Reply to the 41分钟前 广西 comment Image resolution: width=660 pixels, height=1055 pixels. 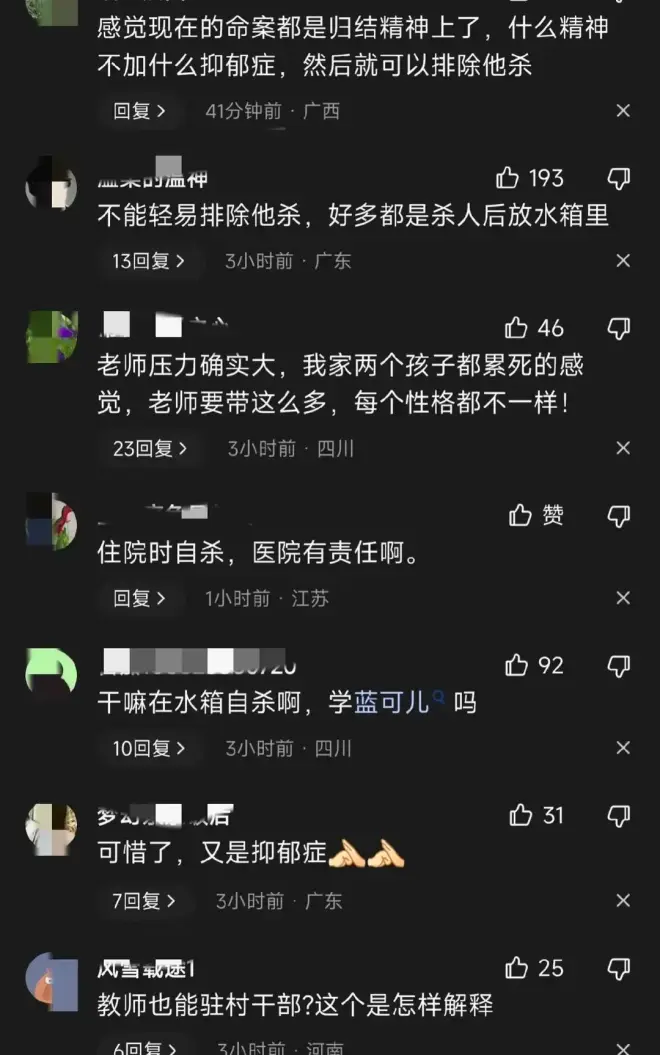point(139,111)
